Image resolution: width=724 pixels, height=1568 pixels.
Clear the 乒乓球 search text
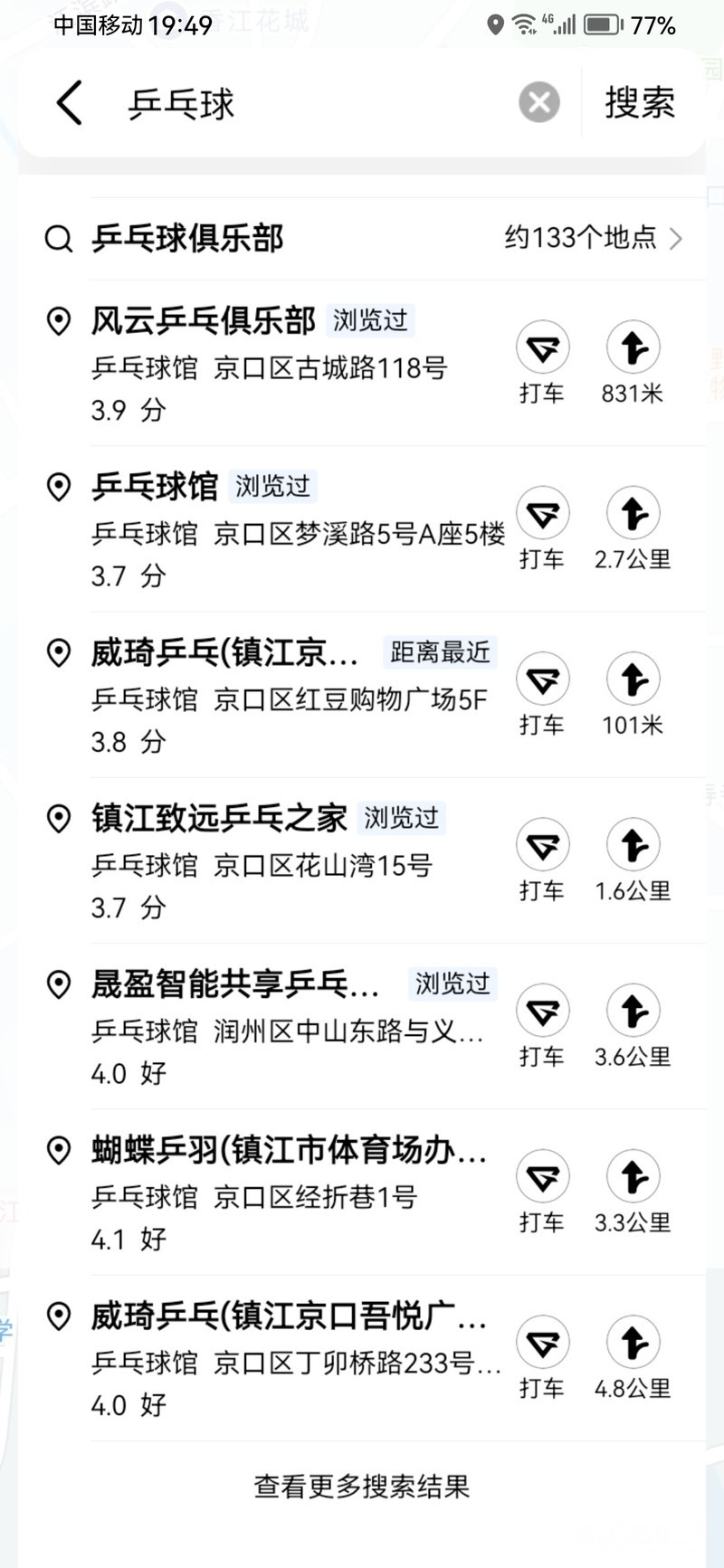[539, 102]
